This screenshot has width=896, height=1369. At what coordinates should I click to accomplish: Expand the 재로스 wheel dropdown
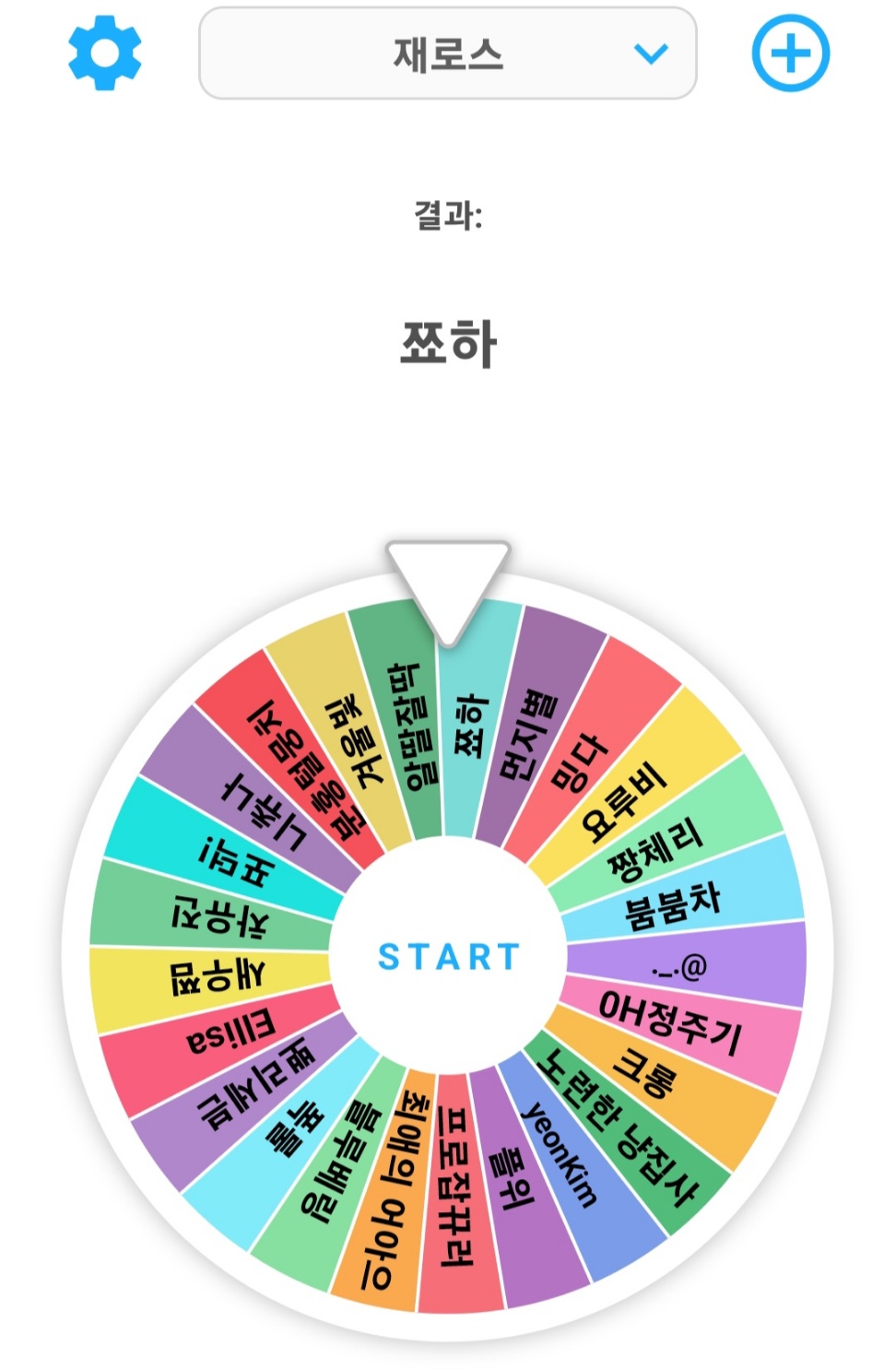448,53
